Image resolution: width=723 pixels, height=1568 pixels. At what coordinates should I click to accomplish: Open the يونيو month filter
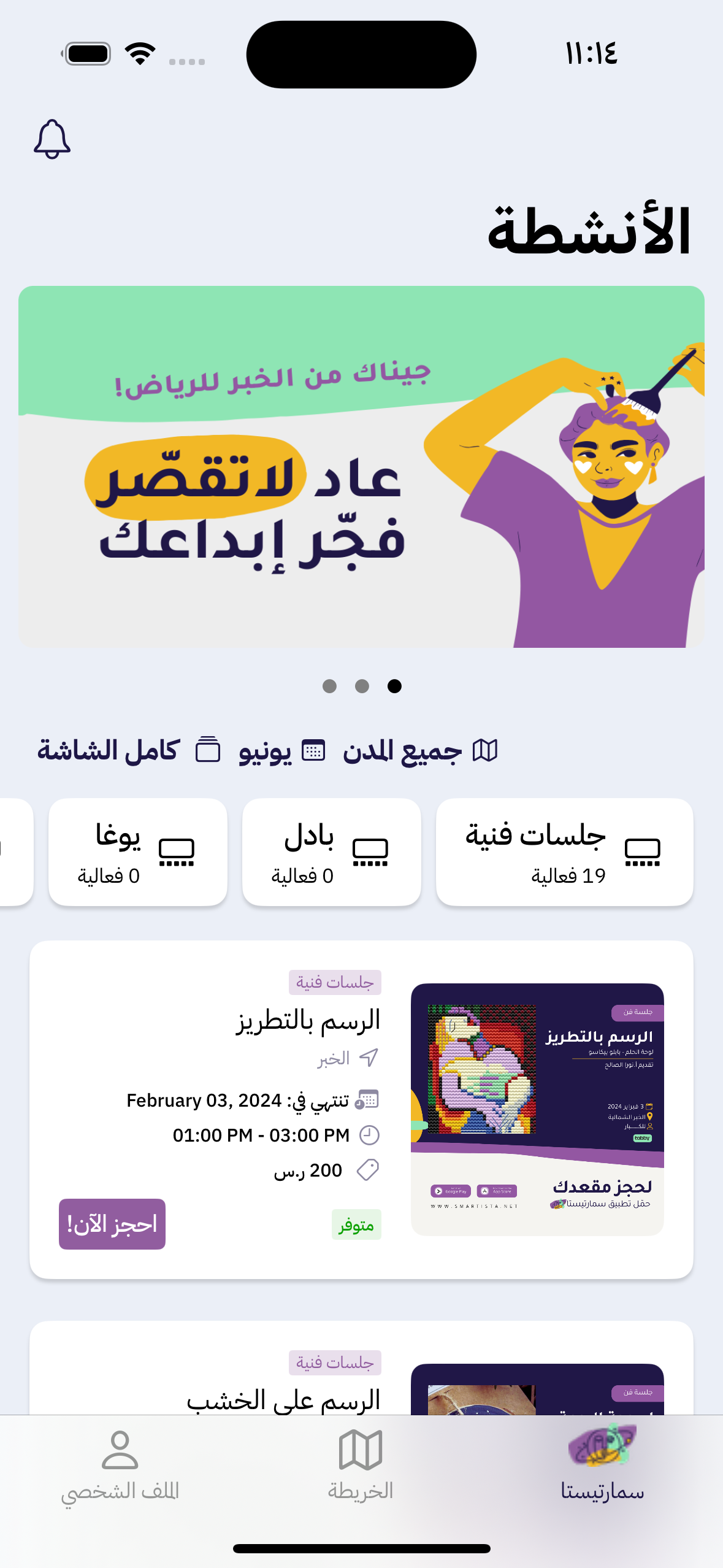(x=281, y=750)
